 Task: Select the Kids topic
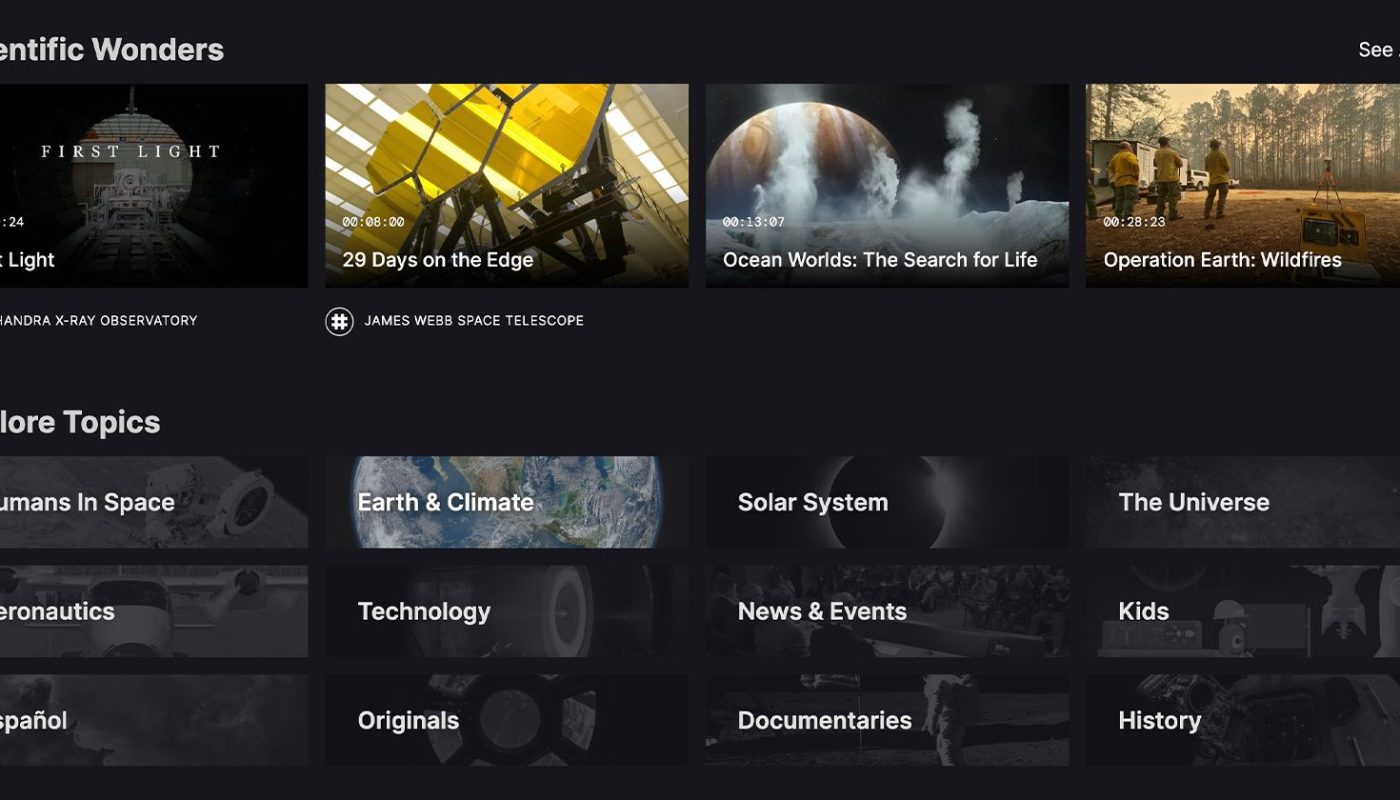[x=1242, y=611]
